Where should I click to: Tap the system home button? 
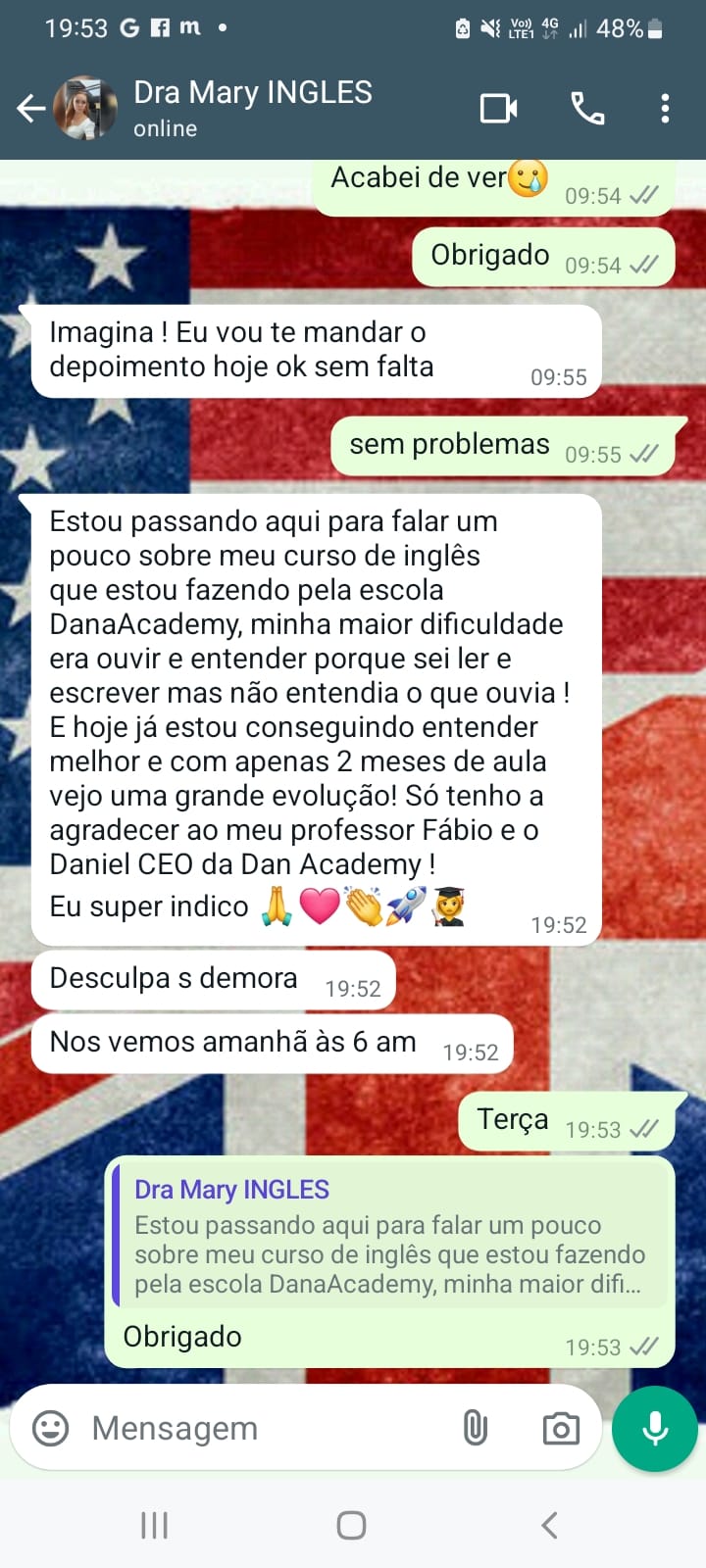pyautogui.click(x=351, y=1525)
